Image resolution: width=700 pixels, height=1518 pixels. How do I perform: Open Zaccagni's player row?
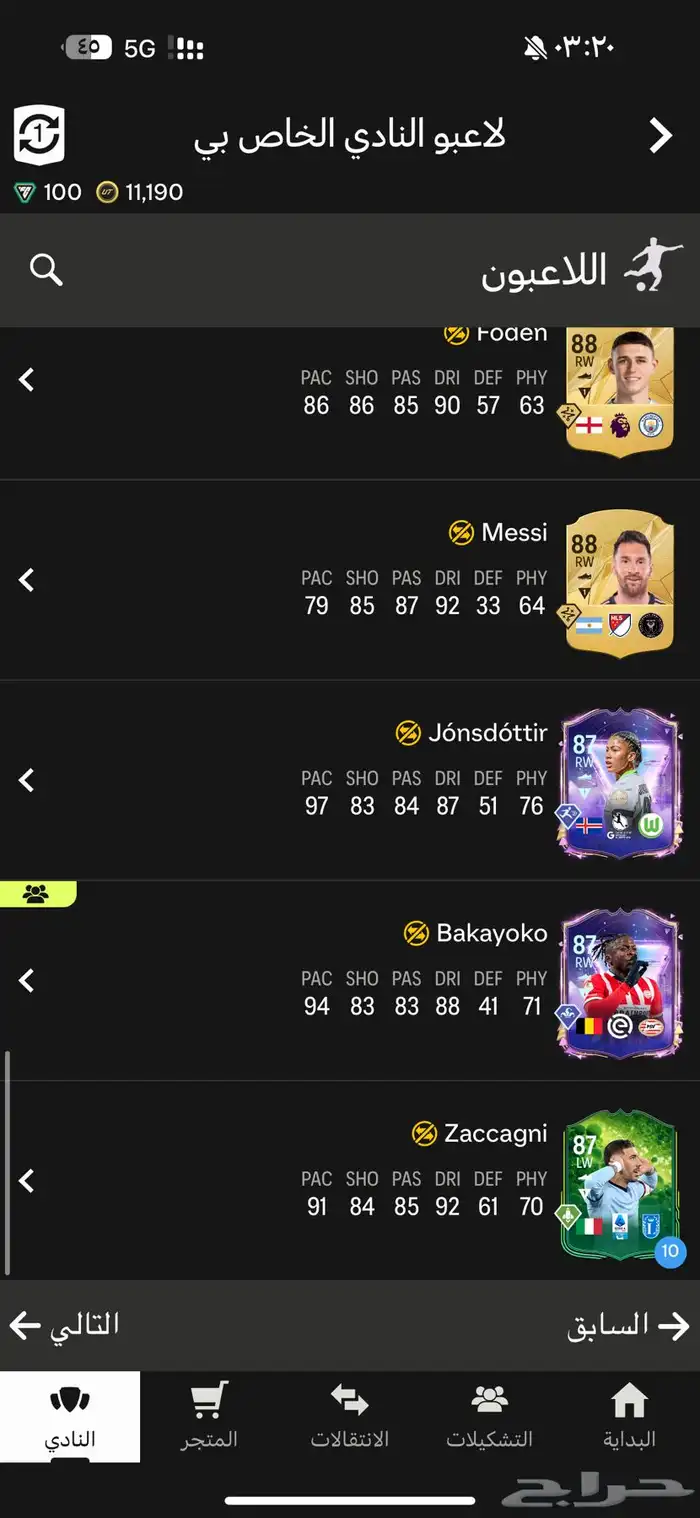(x=350, y=1180)
